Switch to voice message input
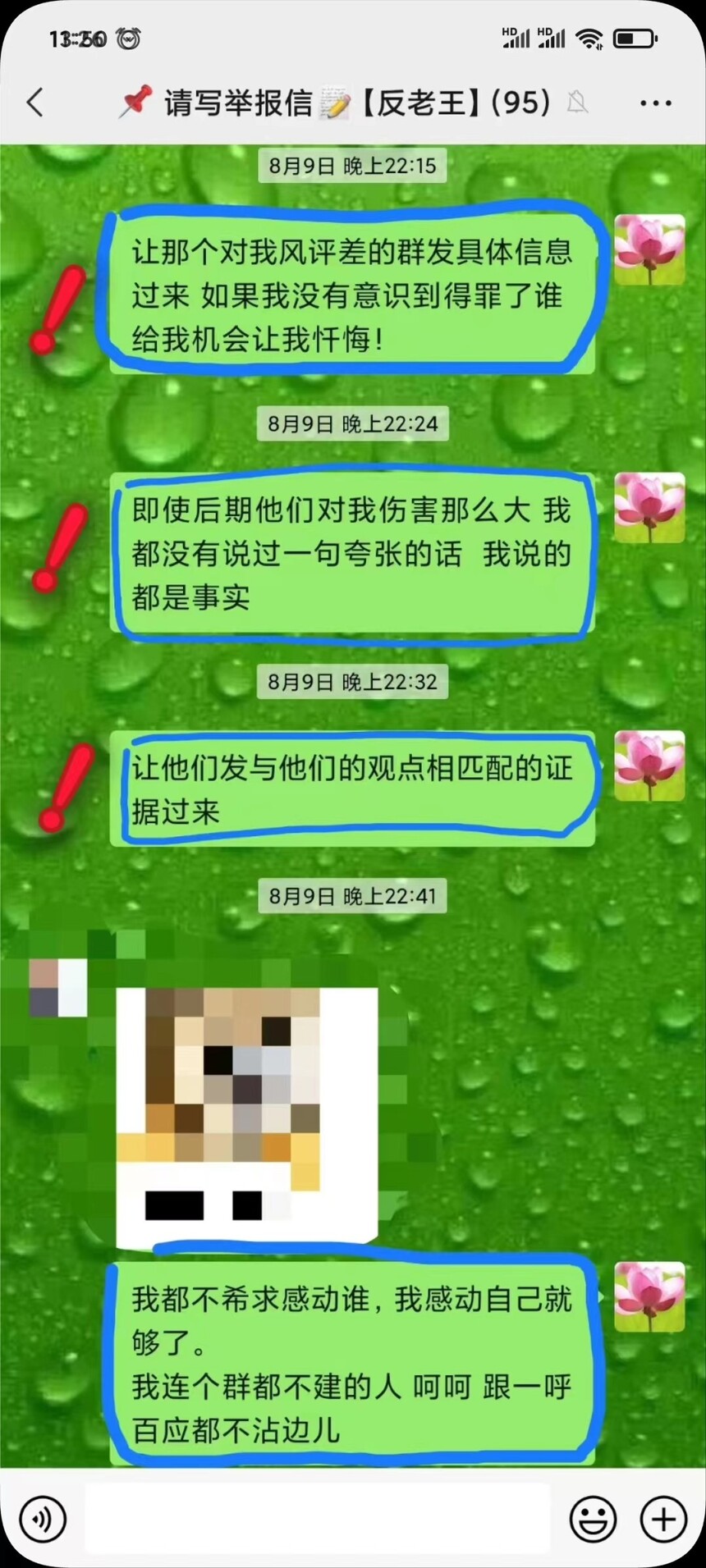Image resolution: width=706 pixels, height=1568 pixels. 43,1519
